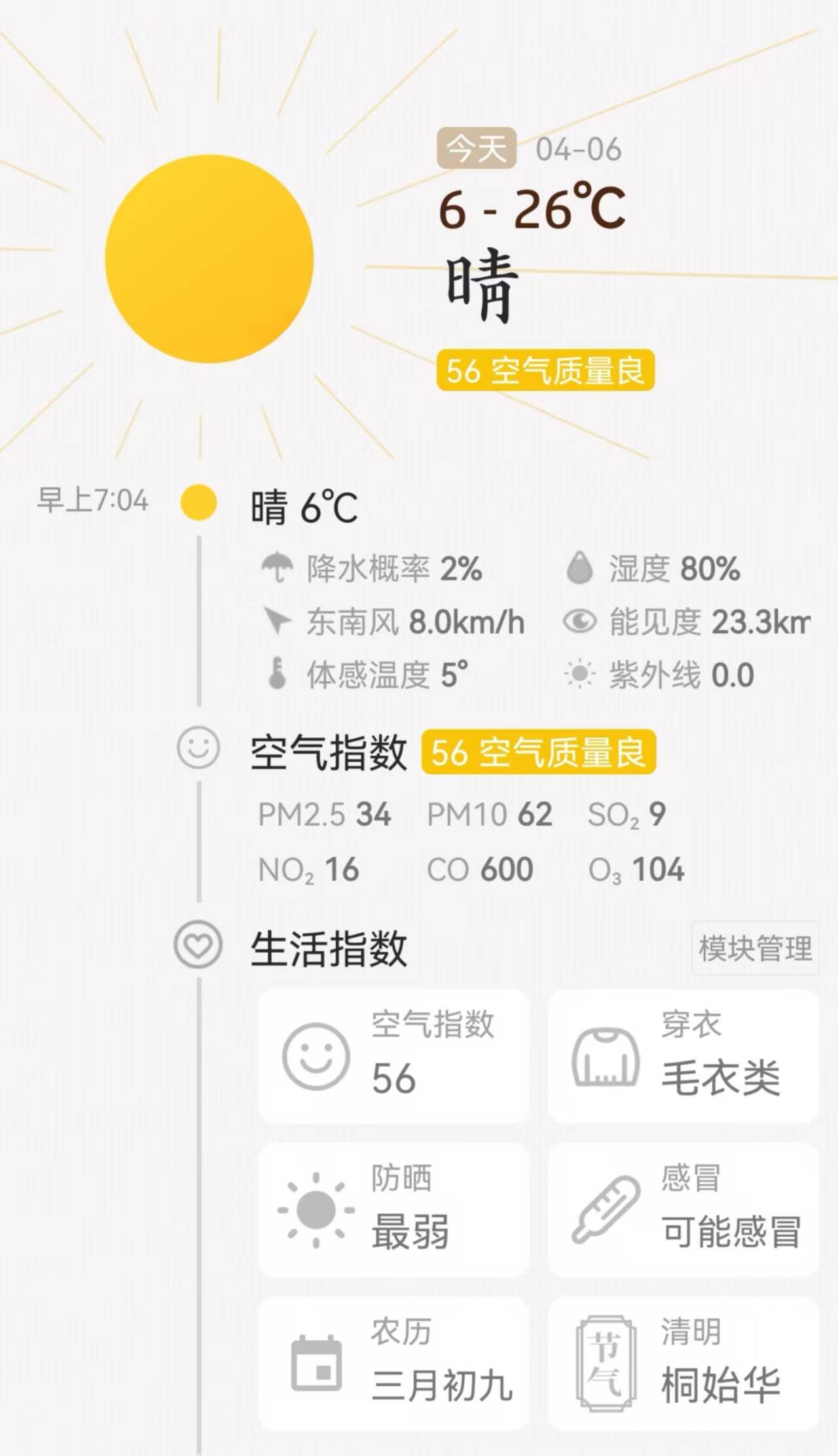The width and height of the screenshot is (838, 1456).
Task: Open the 模块管理 module manager
Action: [755, 948]
